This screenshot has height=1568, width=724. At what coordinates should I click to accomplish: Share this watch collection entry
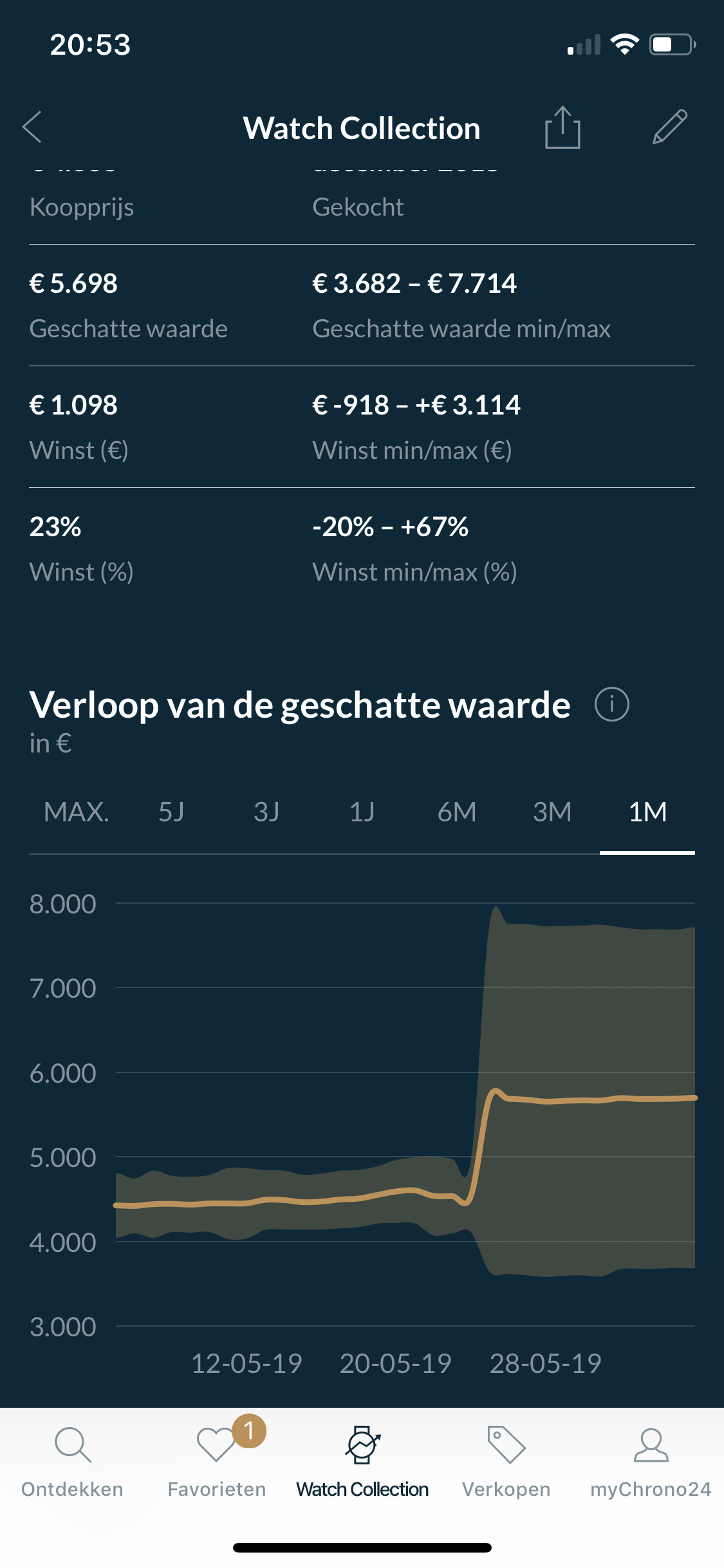coord(562,127)
